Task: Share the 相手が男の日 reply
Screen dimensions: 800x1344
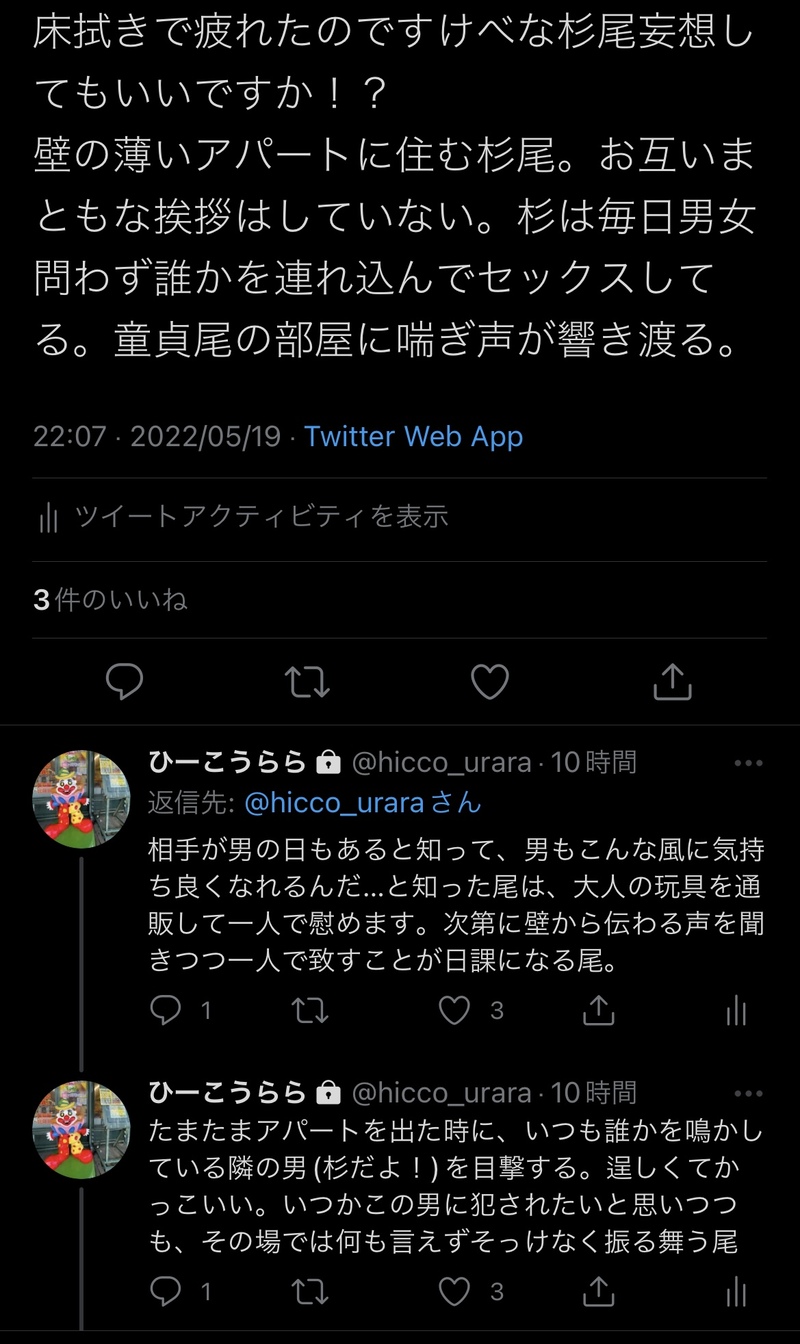Action: click(598, 1011)
